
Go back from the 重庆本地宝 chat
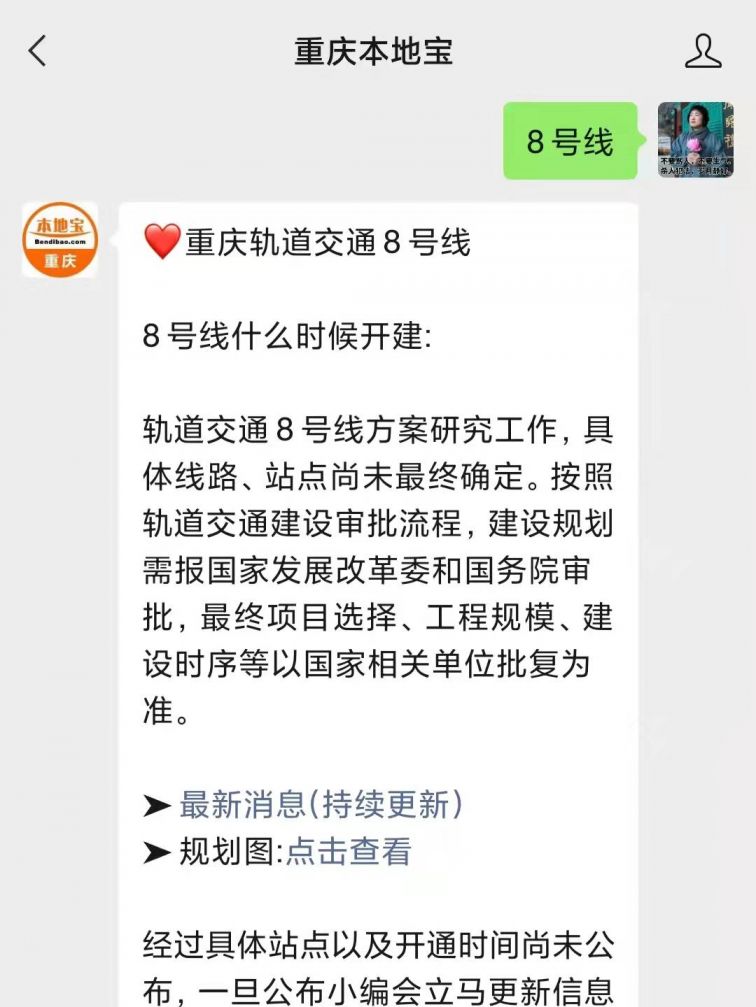tap(38, 51)
